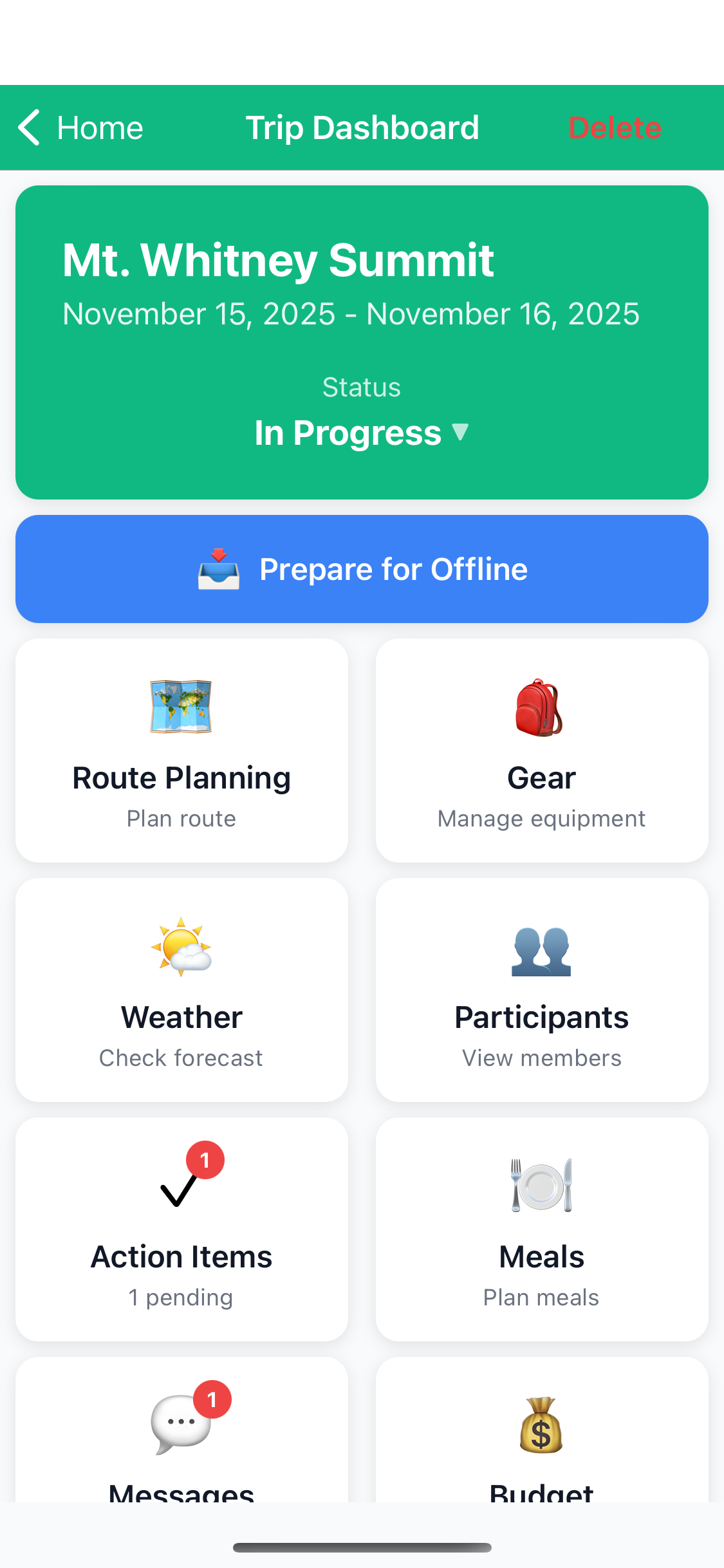The height and width of the screenshot is (1568, 724).
Task: Delete this trip
Action: [x=615, y=127]
